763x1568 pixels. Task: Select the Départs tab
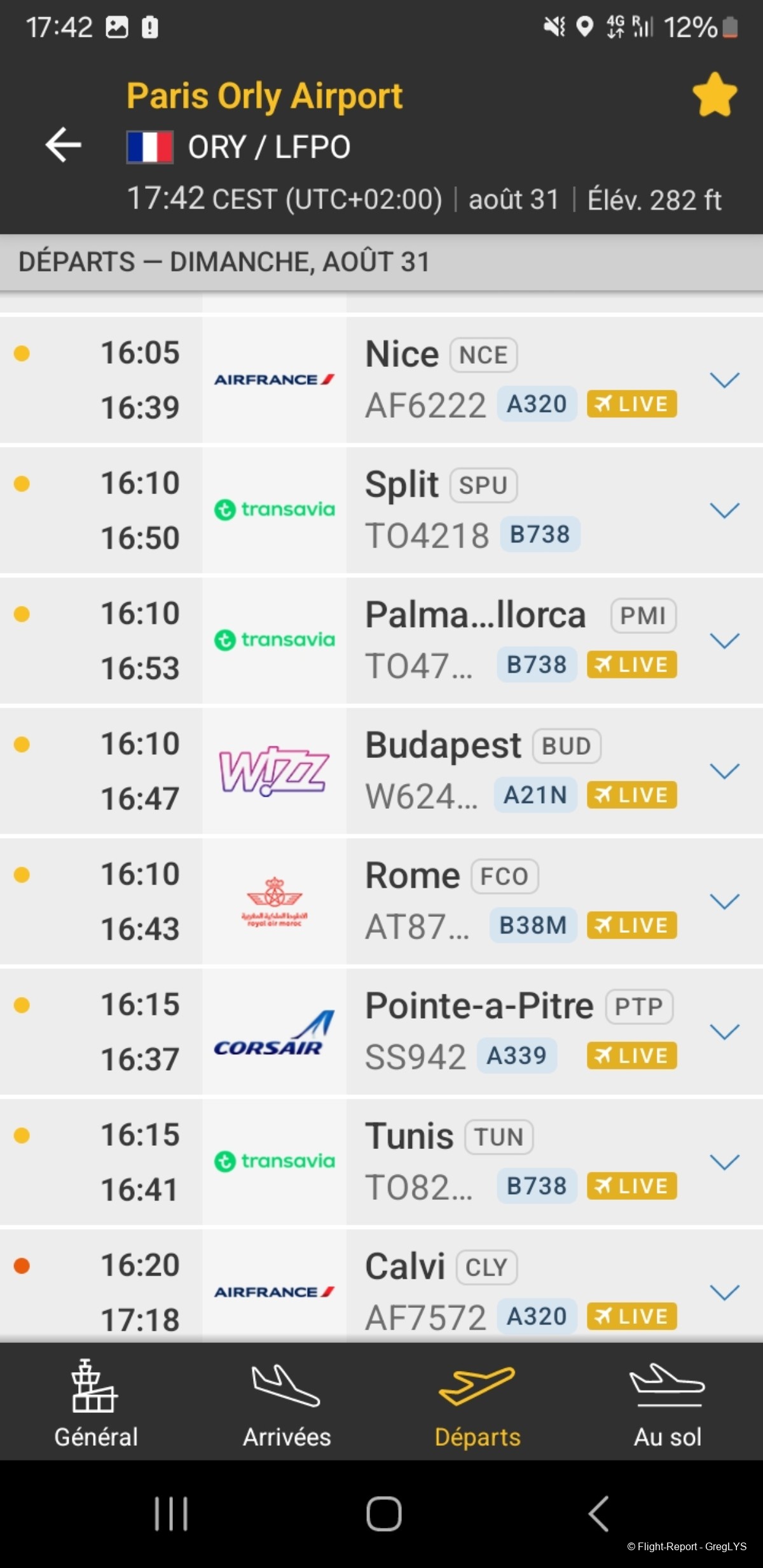coord(477,1401)
